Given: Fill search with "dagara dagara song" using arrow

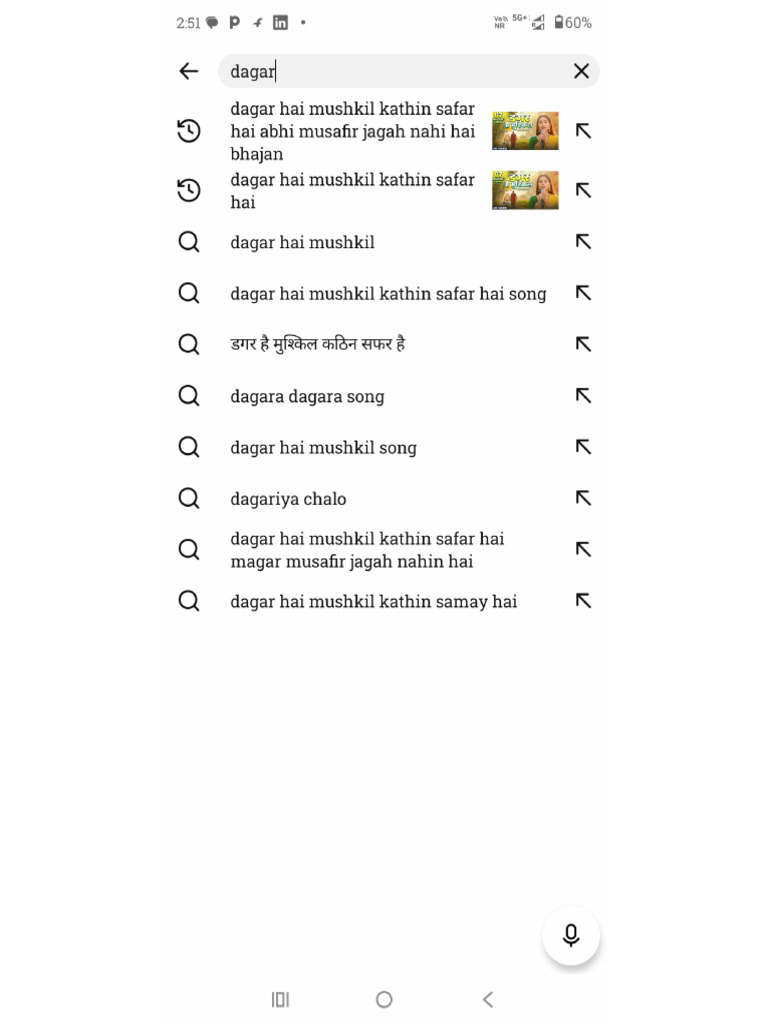Looking at the screenshot, I should click(583, 396).
